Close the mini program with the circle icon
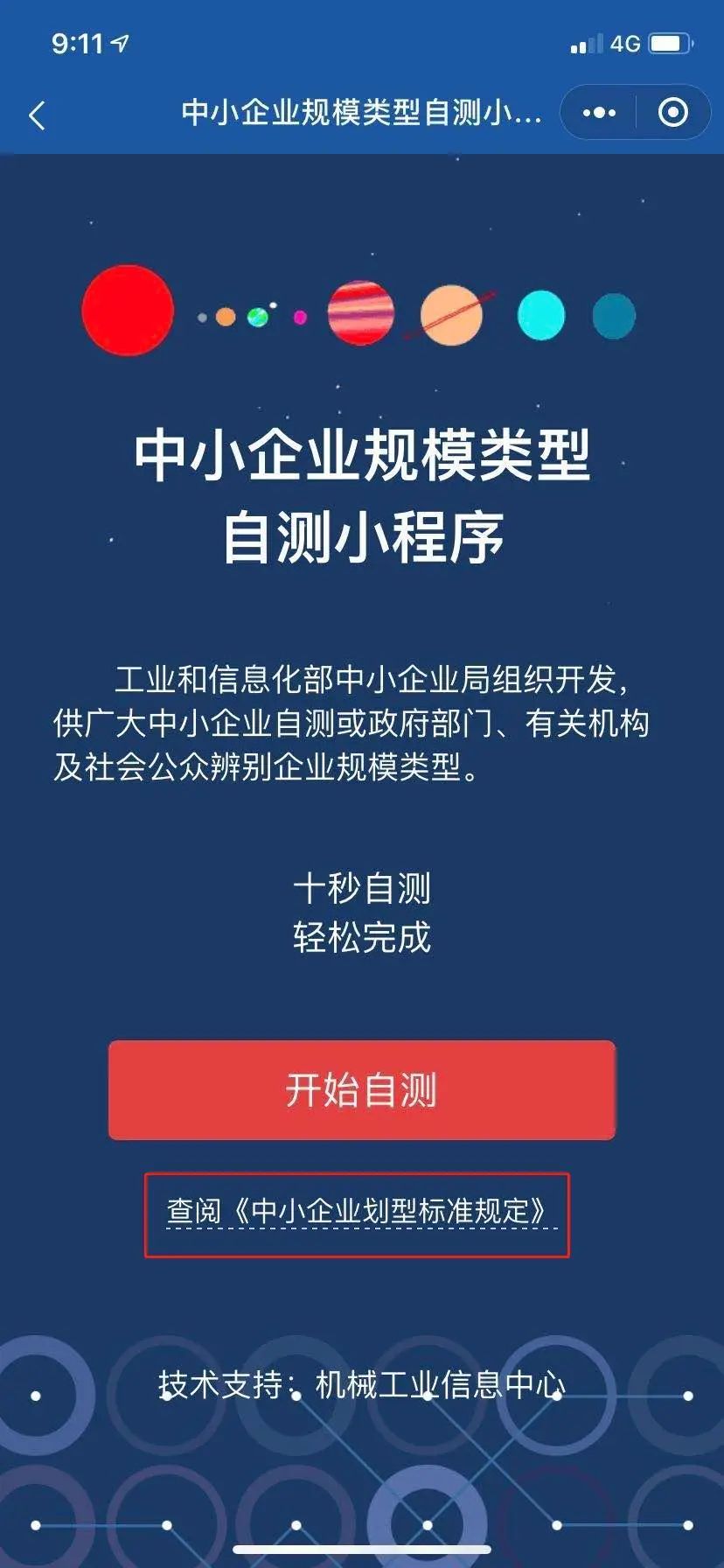Viewport: 724px width, 1568px height. (672, 112)
